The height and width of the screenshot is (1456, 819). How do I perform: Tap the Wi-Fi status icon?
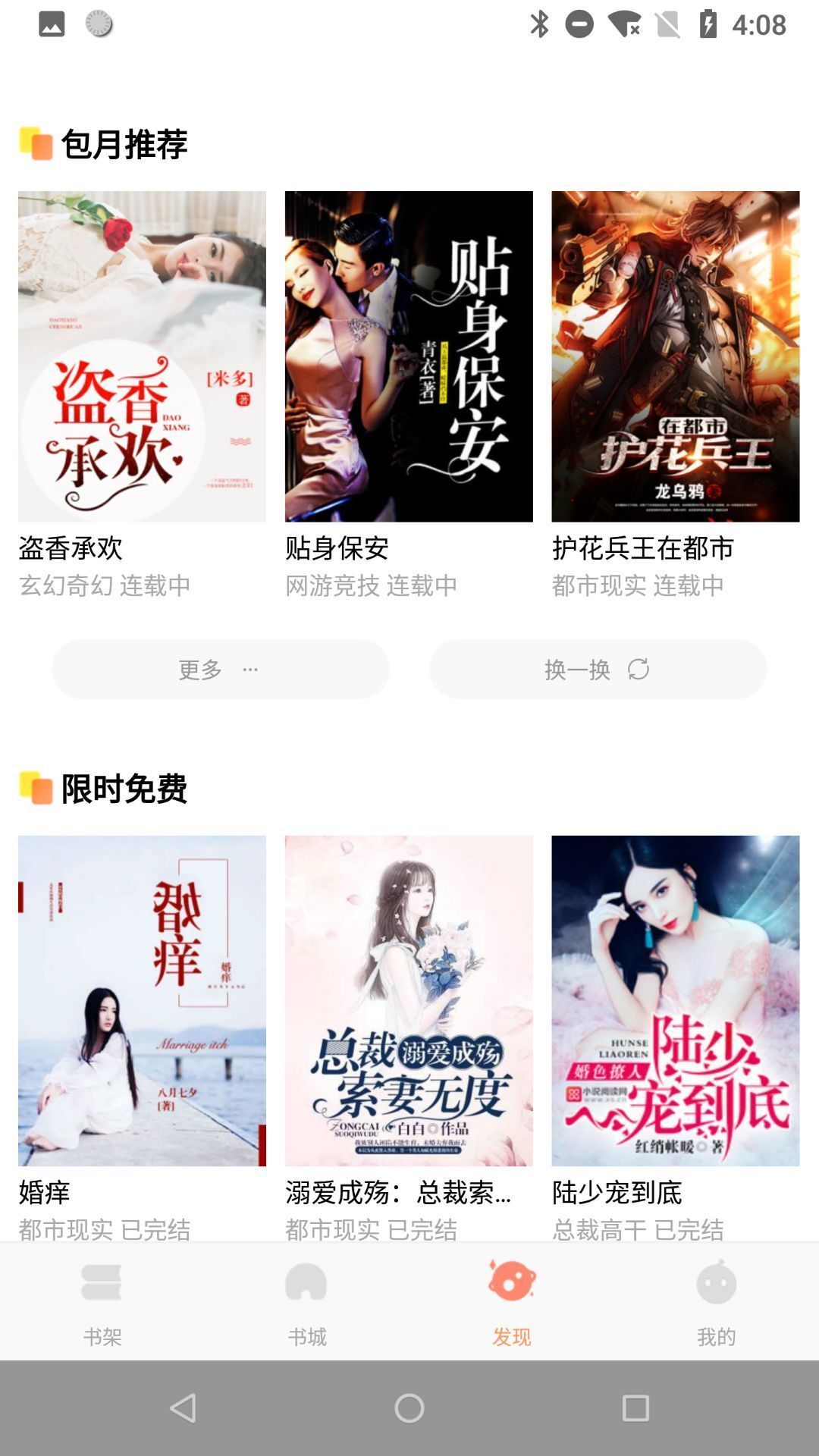click(x=625, y=23)
